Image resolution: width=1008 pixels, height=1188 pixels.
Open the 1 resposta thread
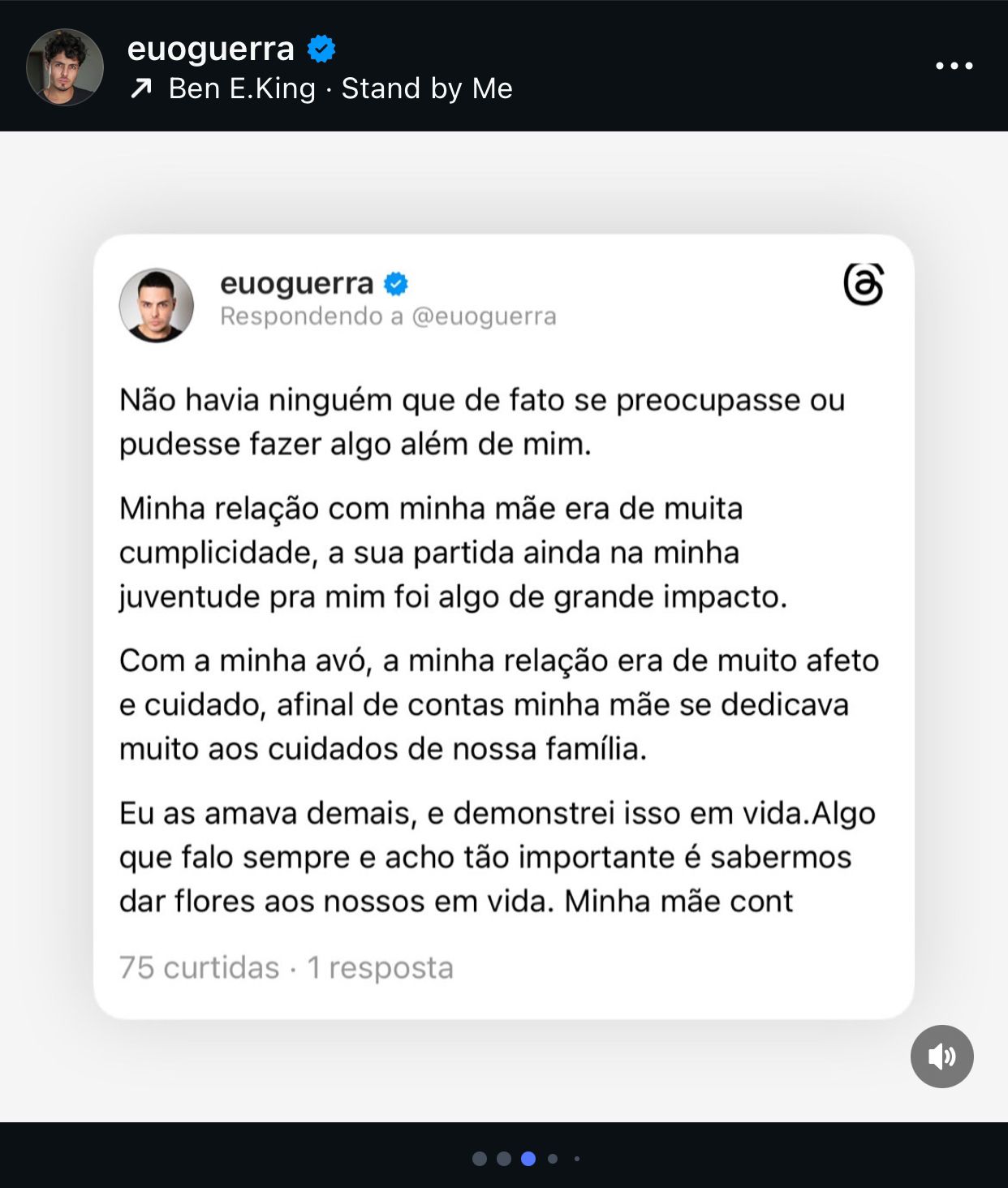click(381, 967)
